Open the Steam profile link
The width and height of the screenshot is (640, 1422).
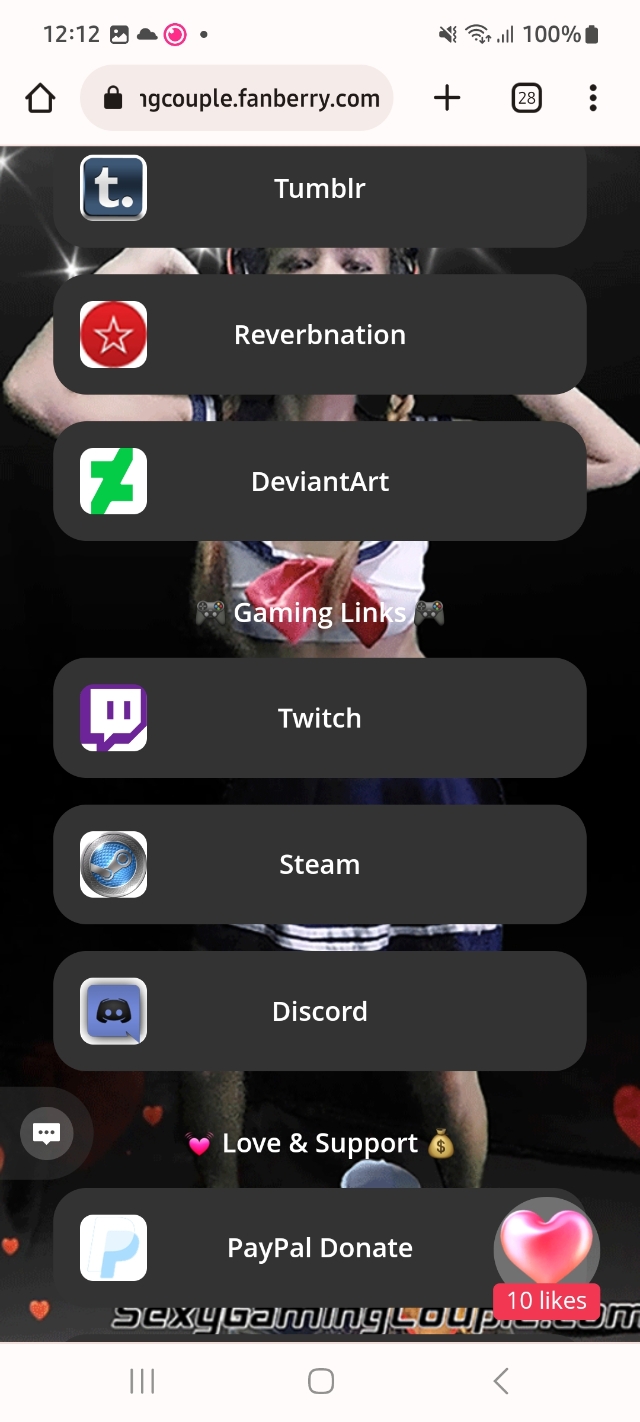point(319,865)
